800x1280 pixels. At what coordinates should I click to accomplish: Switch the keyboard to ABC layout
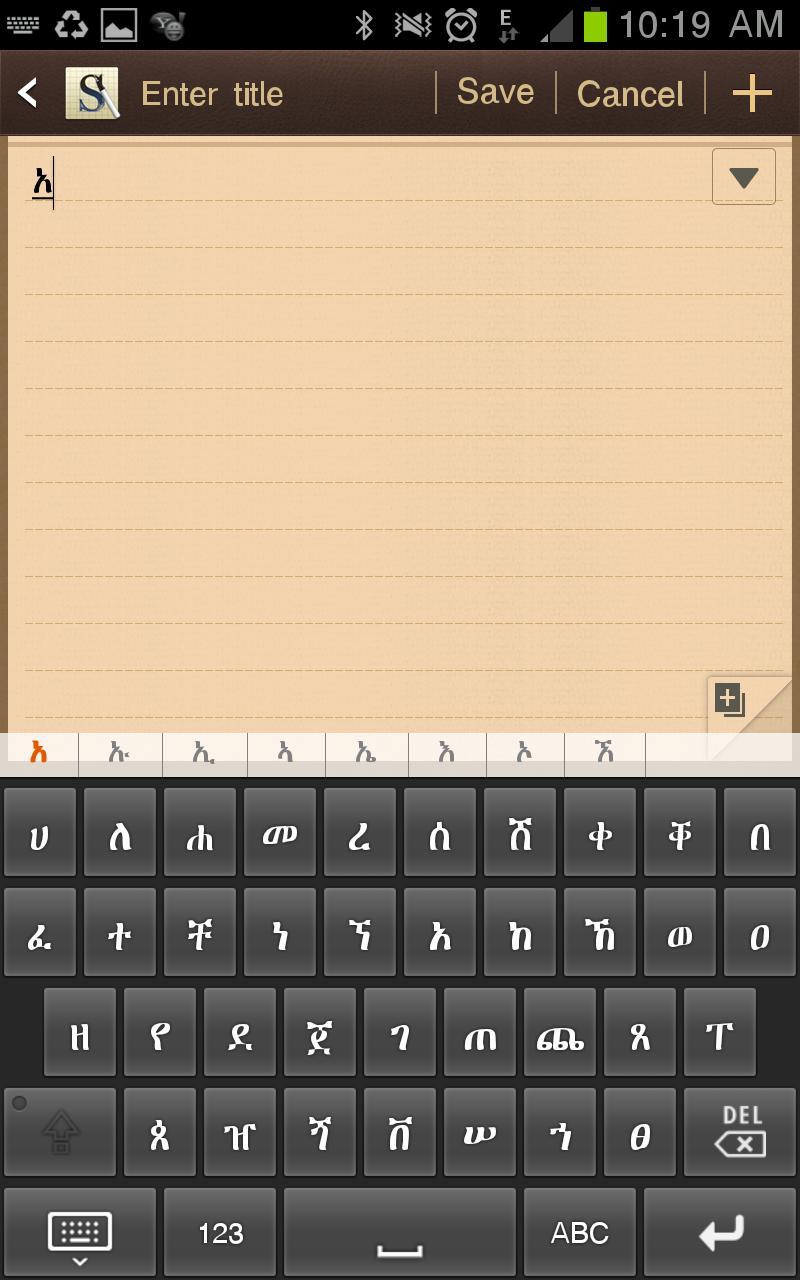pyautogui.click(x=580, y=1233)
